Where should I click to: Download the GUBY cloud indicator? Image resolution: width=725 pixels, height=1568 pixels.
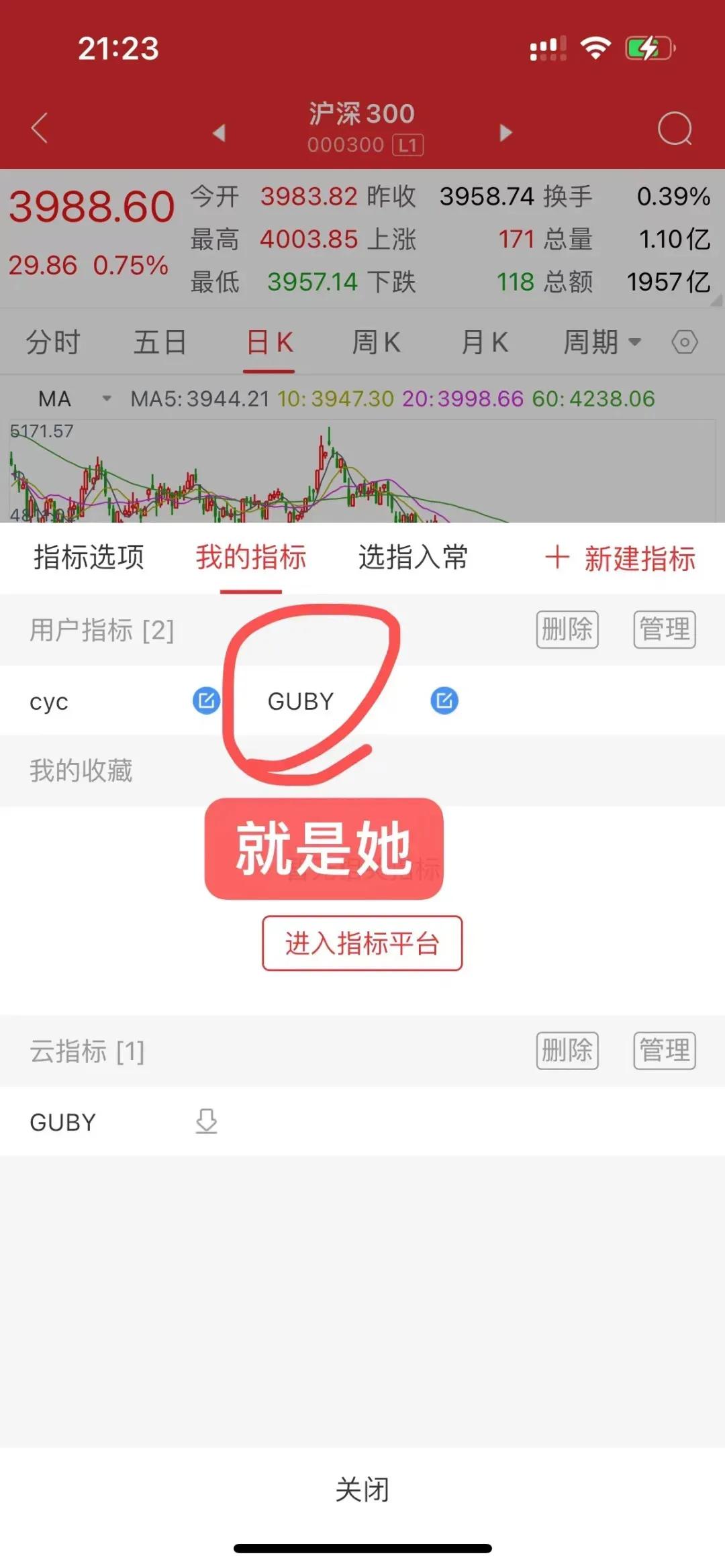click(x=206, y=1122)
